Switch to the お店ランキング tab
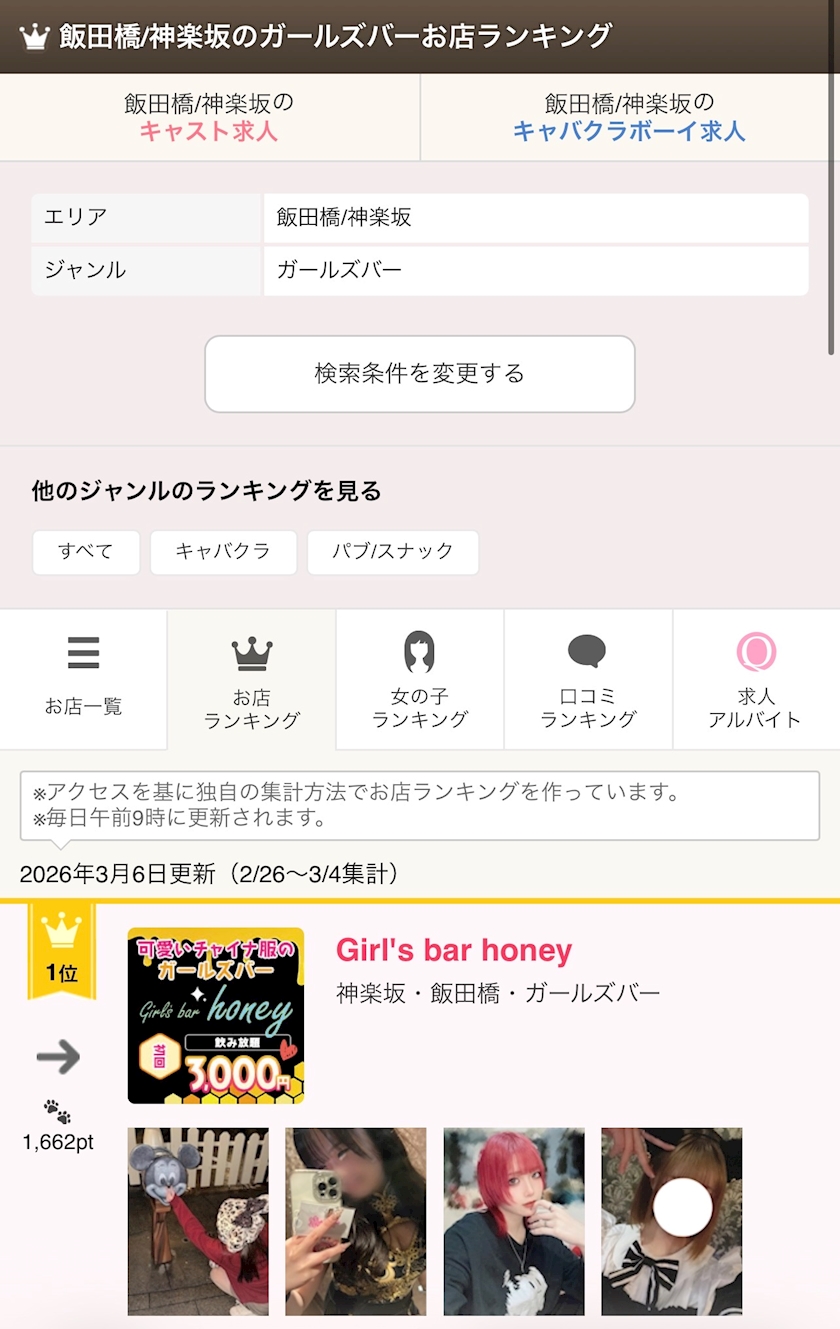840x1329 pixels. point(252,679)
